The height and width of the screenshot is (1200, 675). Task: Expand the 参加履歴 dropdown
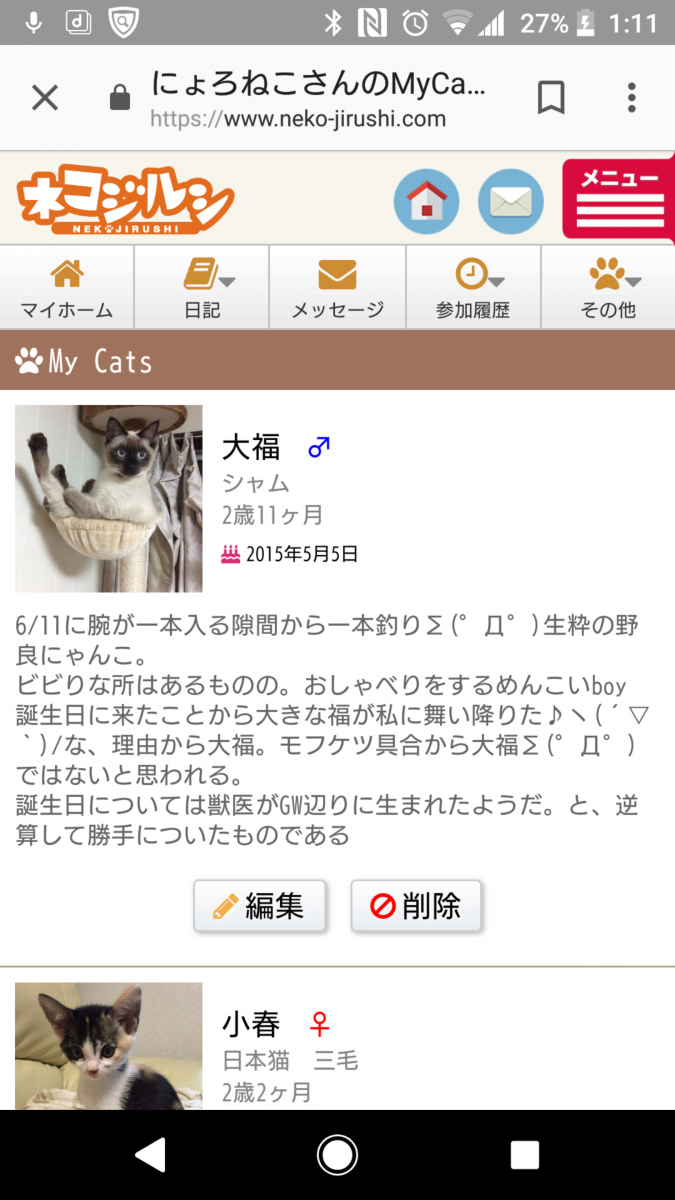tap(473, 288)
